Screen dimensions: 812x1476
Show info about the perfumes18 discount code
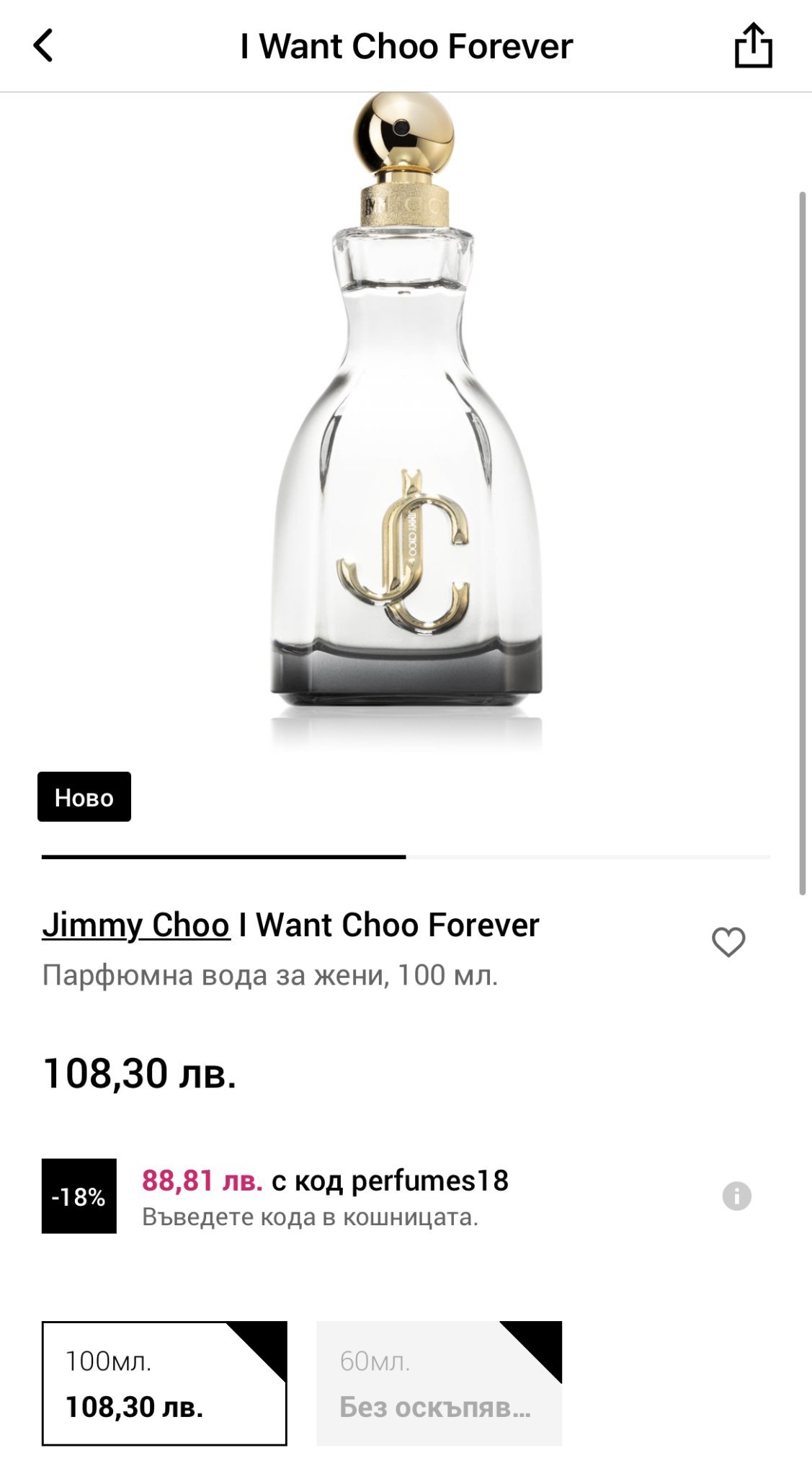736,1196
